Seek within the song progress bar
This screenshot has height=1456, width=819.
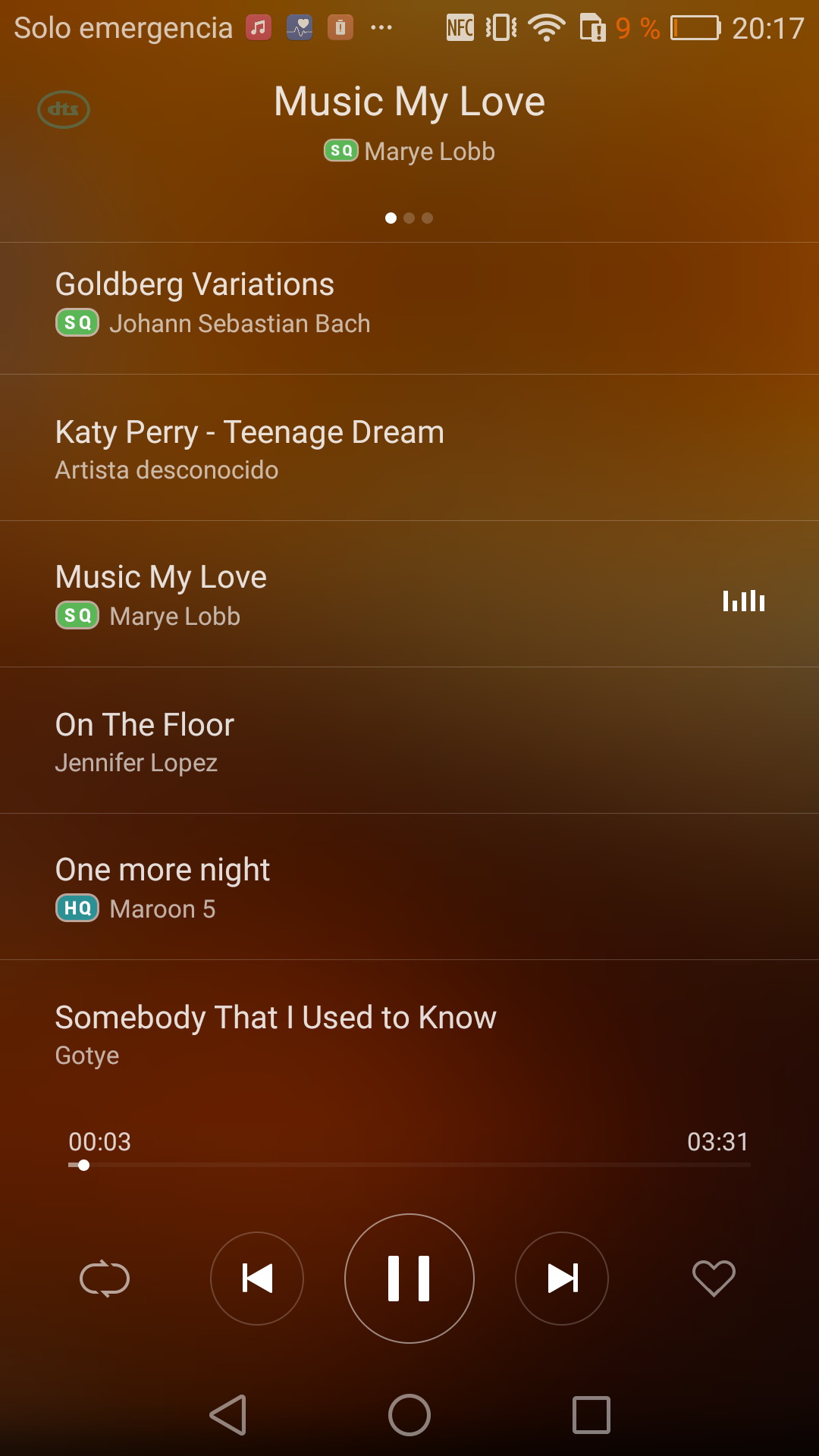409,1165
